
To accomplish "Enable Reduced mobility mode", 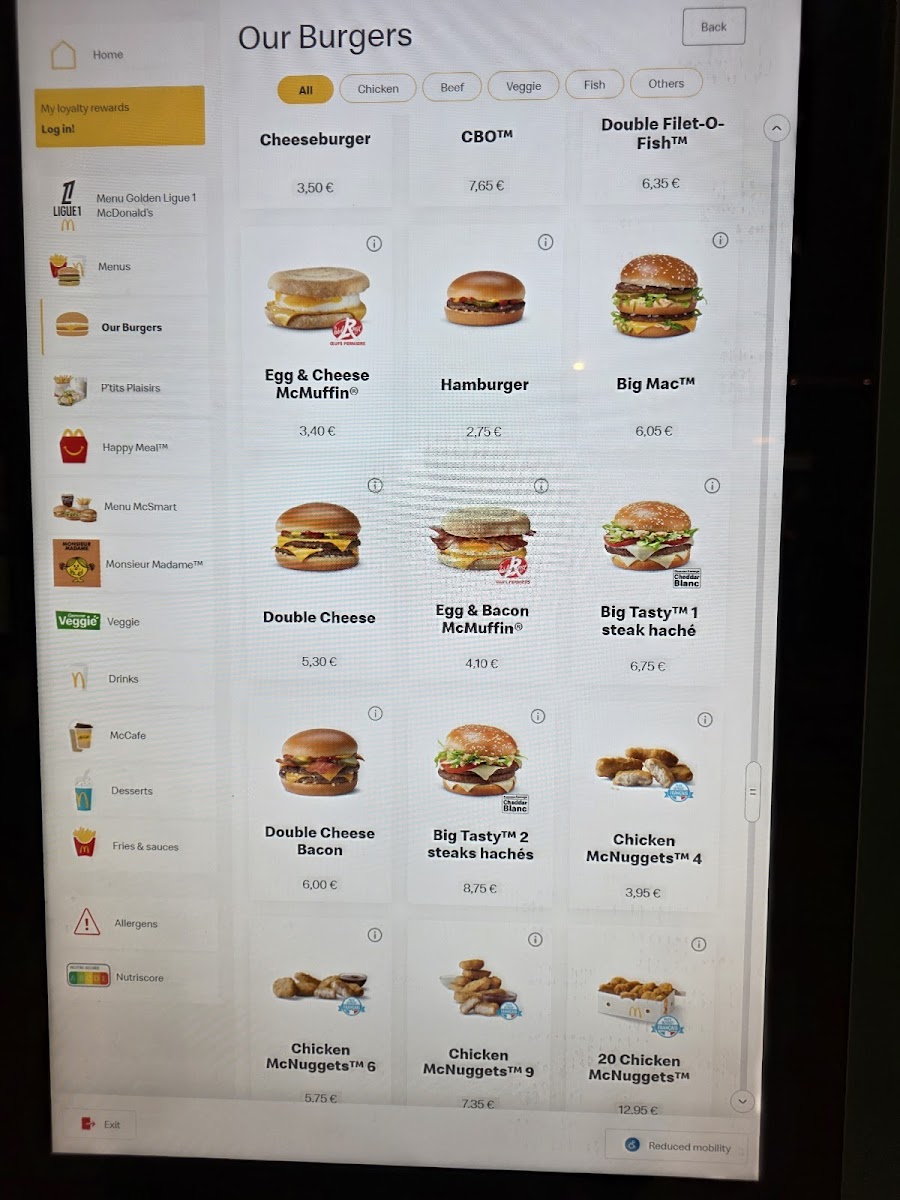I will 677,1146.
